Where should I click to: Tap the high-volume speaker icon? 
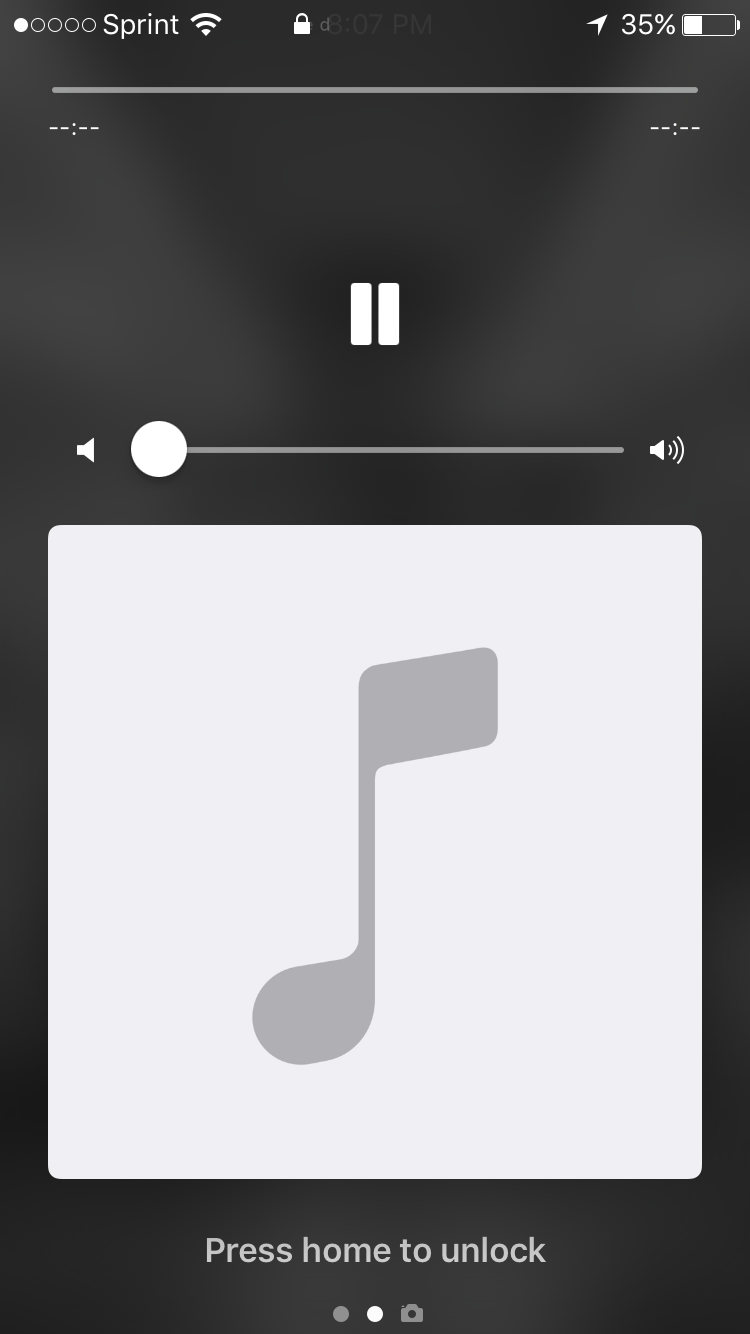pyautogui.click(x=664, y=450)
